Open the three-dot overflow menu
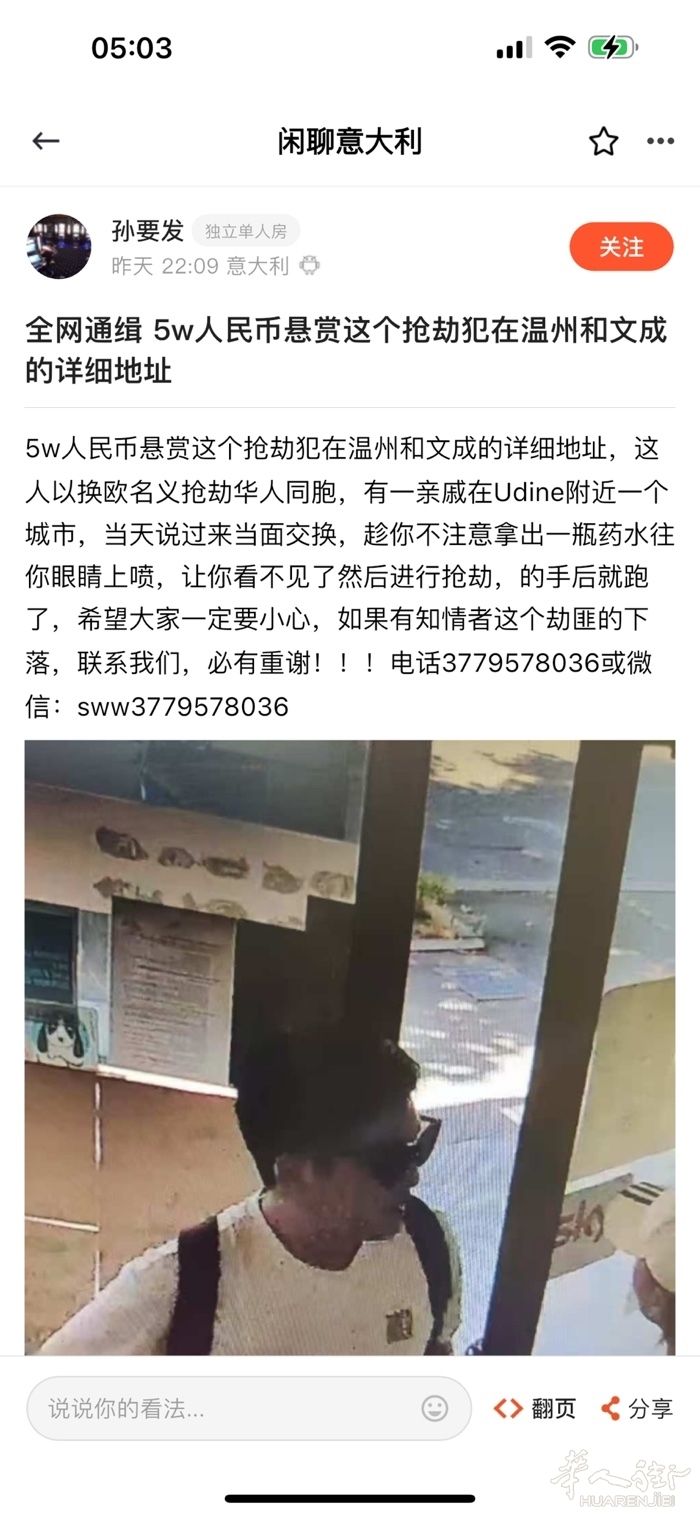The width and height of the screenshot is (700, 1516). [660, 141]
